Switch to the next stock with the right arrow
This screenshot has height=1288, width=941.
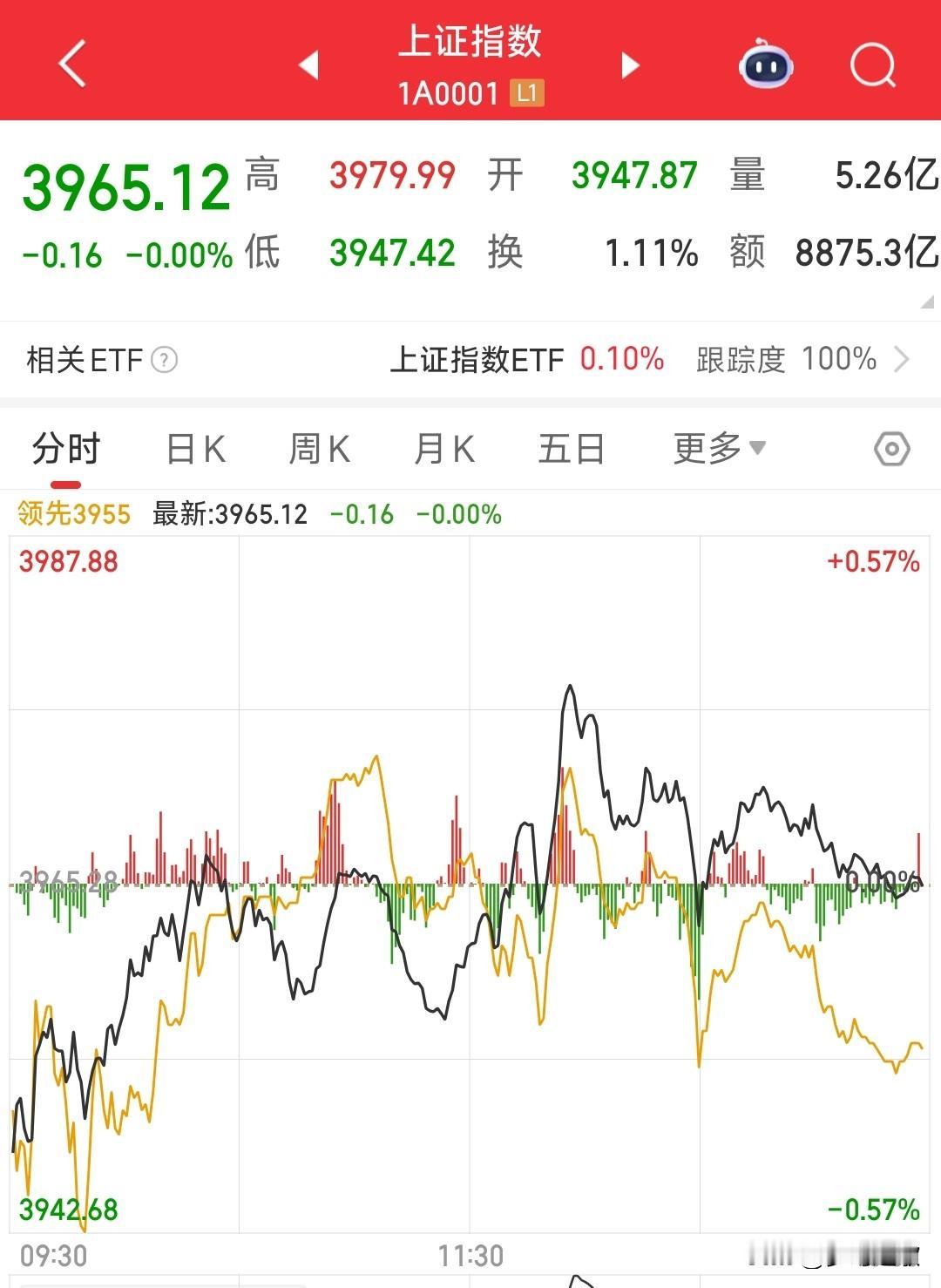tap(629, 65)
